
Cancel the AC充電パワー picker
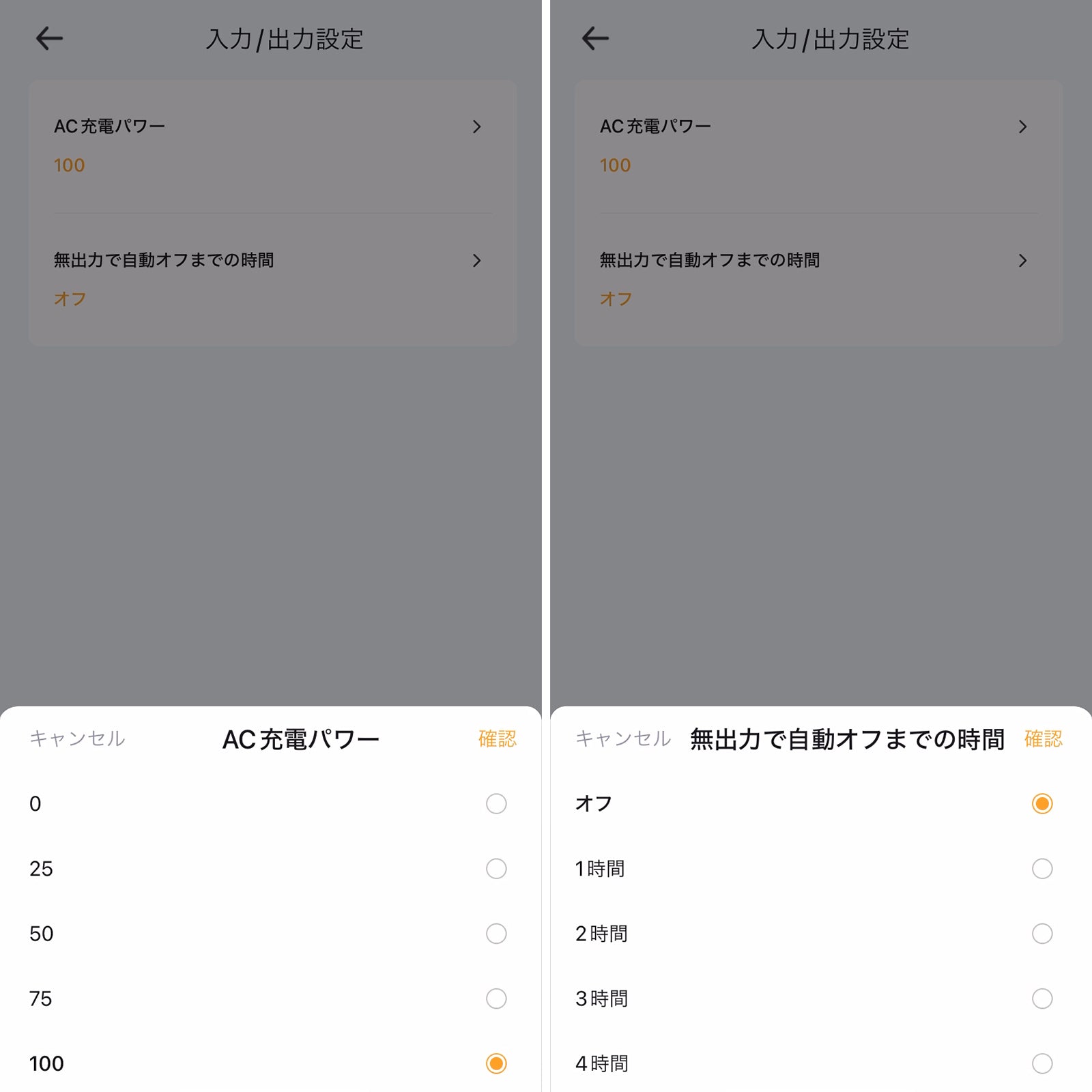[77, 738]
